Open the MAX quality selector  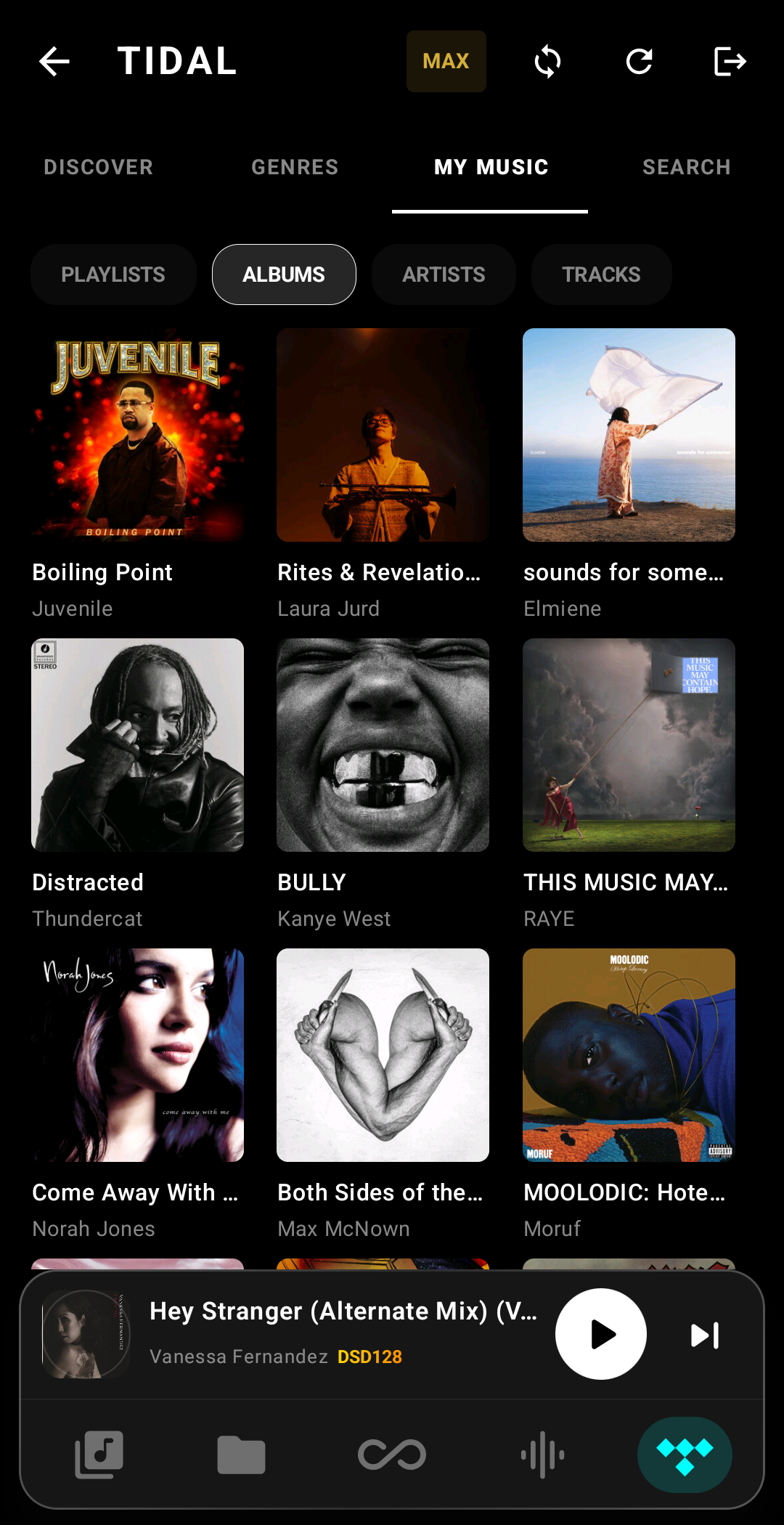(446, 62)
